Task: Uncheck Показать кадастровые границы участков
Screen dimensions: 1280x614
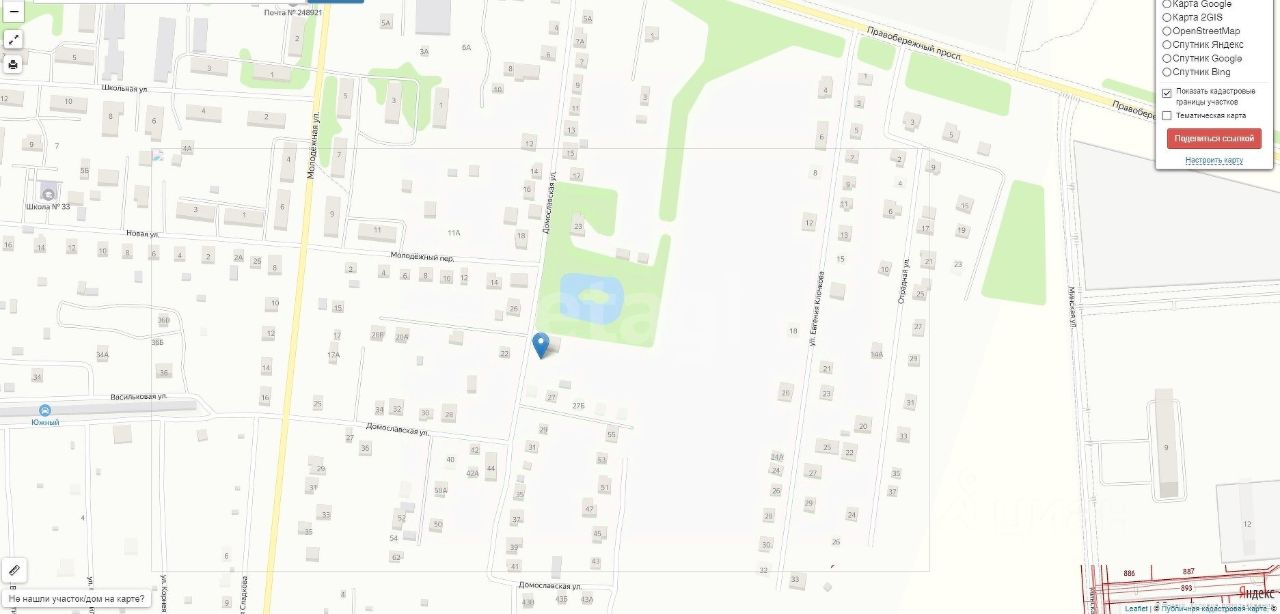Action: 1167,93
